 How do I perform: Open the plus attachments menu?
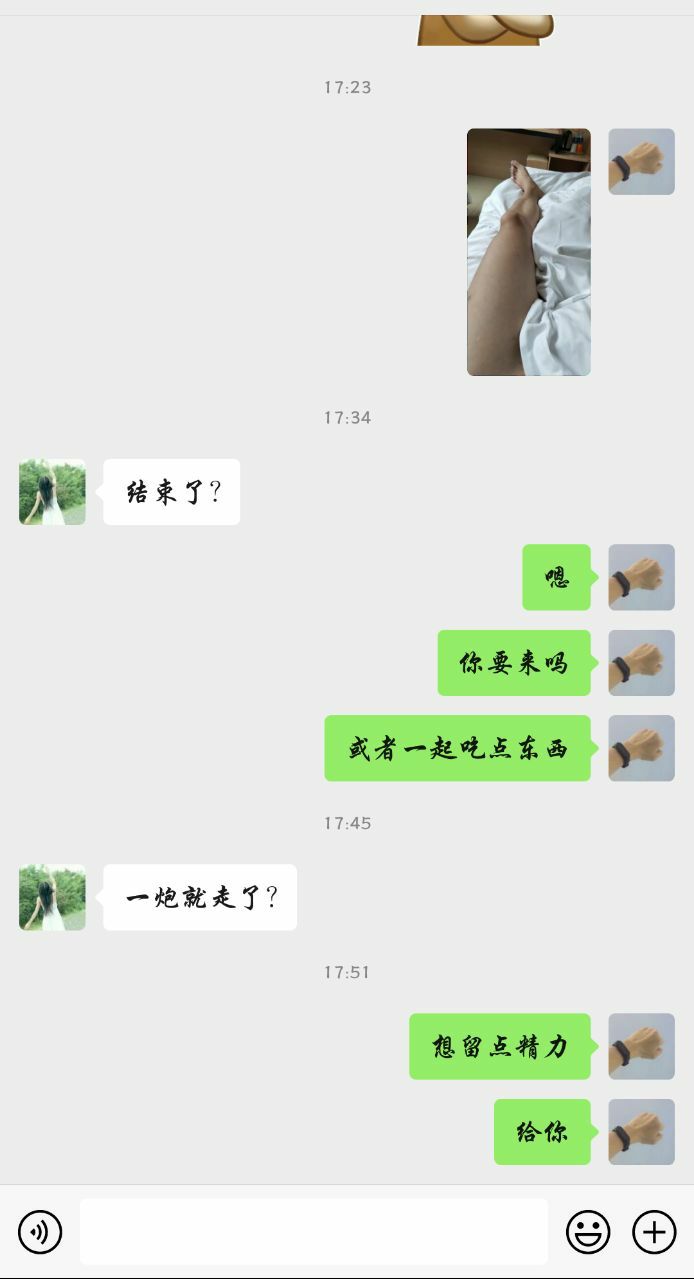(654, 1232)
